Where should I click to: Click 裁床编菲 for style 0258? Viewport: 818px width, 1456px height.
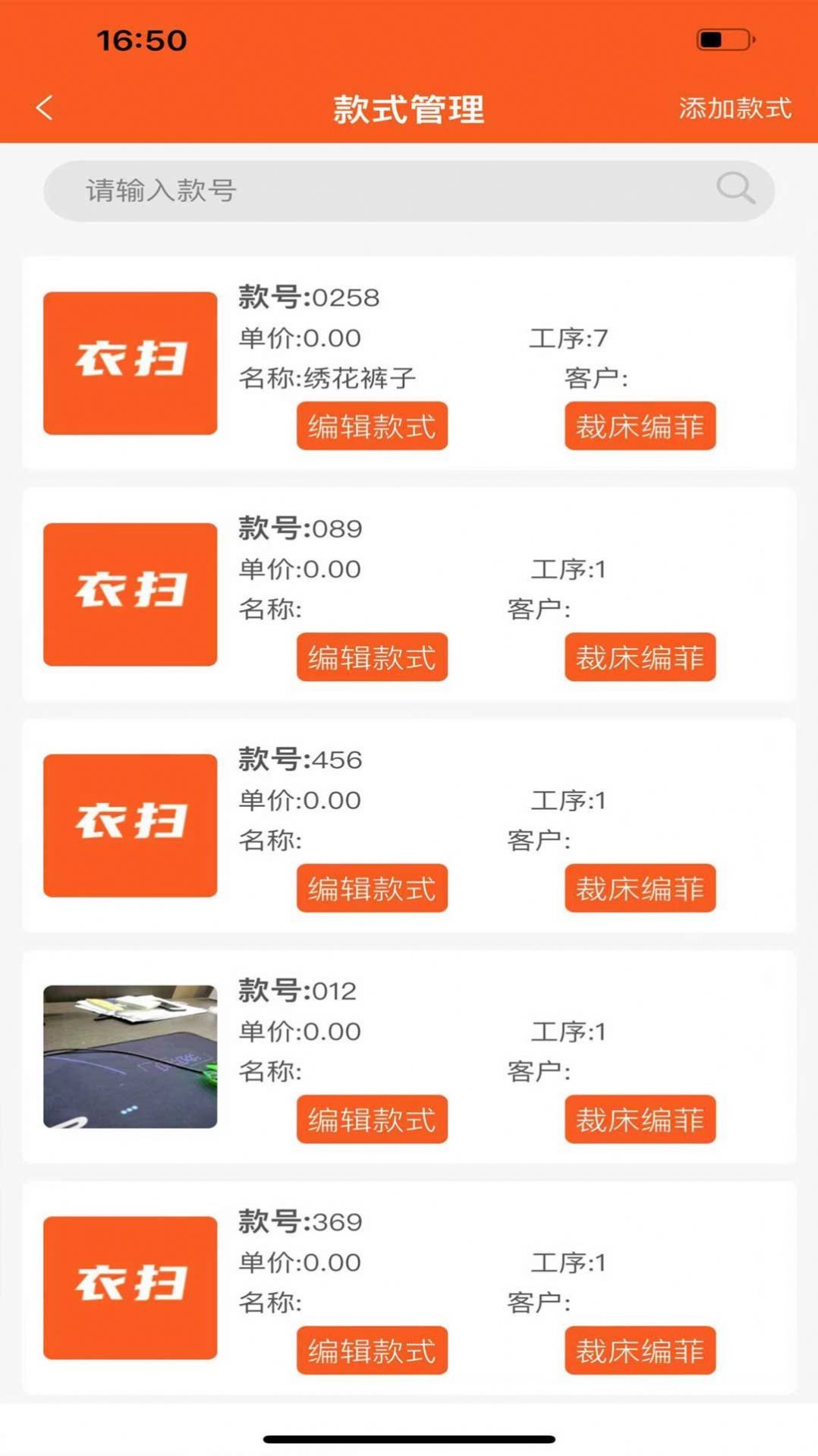point(639,426)
